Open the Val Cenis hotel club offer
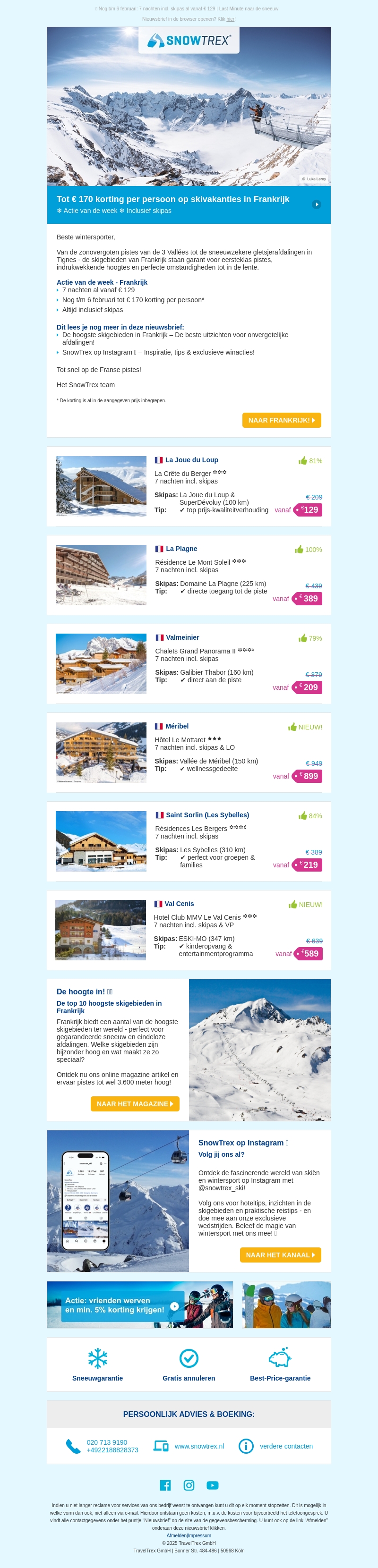Image resolution: width=378 pixels, height=1568 pixels. pyautogui.click(x=179, y=904)
